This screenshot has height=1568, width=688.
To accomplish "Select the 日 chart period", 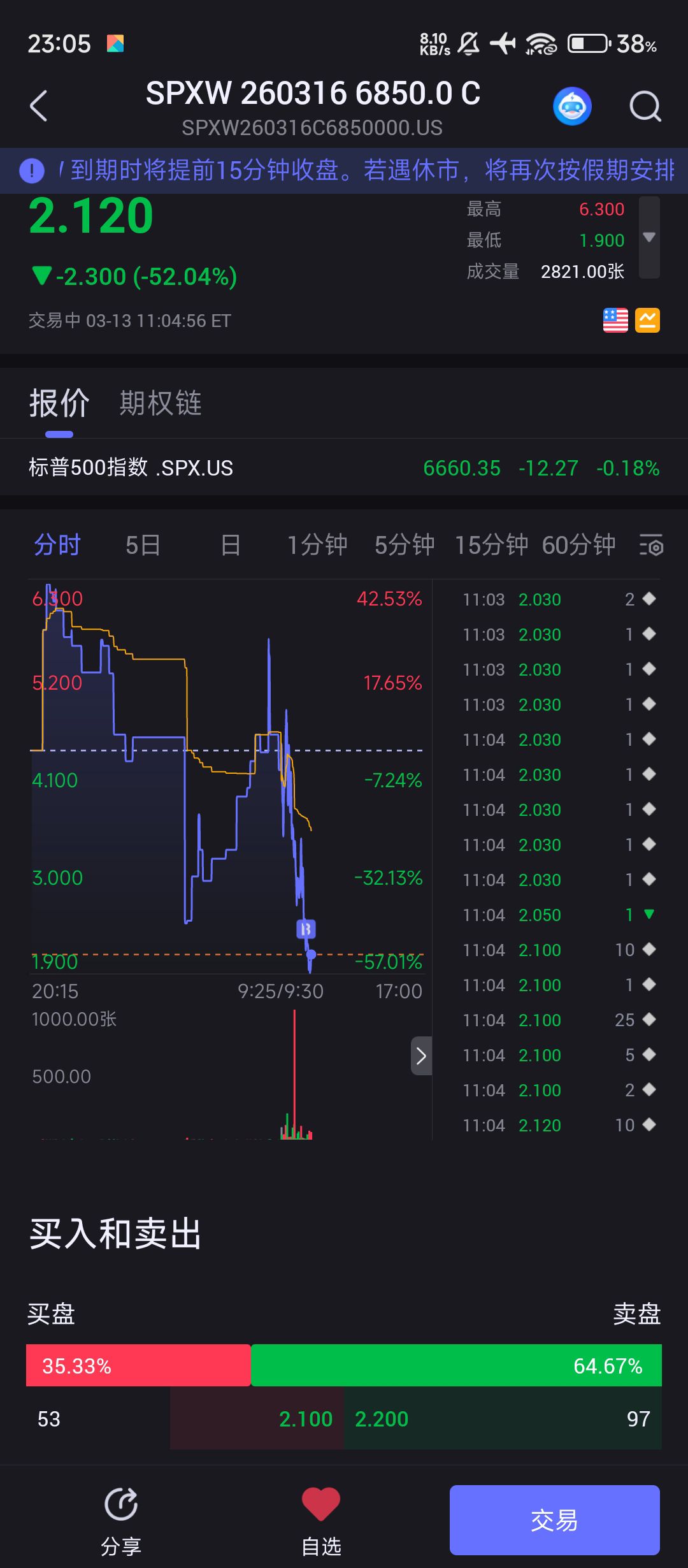I will (x=231, y=546).
